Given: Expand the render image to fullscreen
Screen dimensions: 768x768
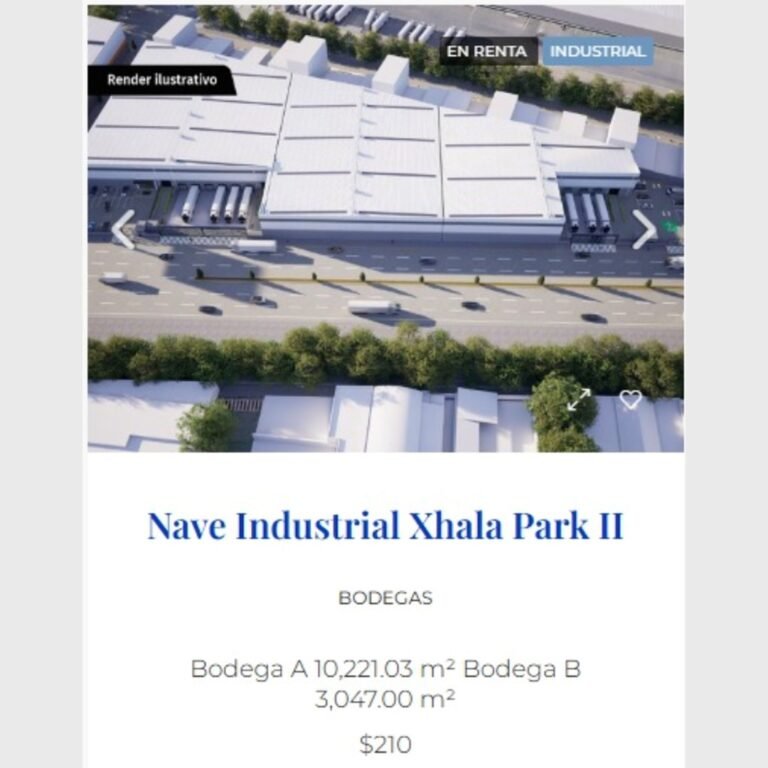Looking at the screenshot, I should tap(579, 399).
